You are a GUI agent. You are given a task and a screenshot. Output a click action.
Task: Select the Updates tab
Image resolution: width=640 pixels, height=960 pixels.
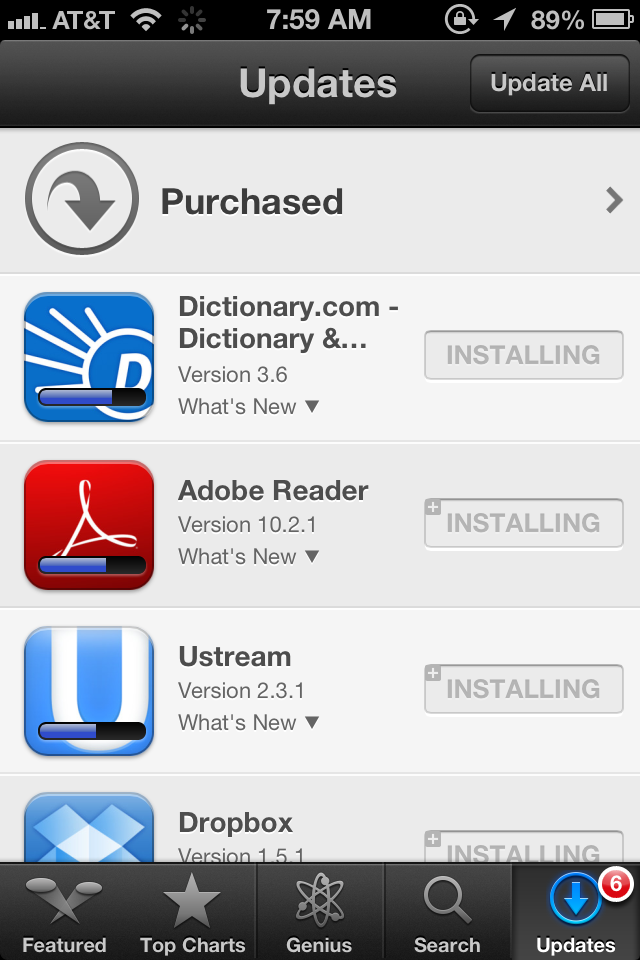[576, 912]
